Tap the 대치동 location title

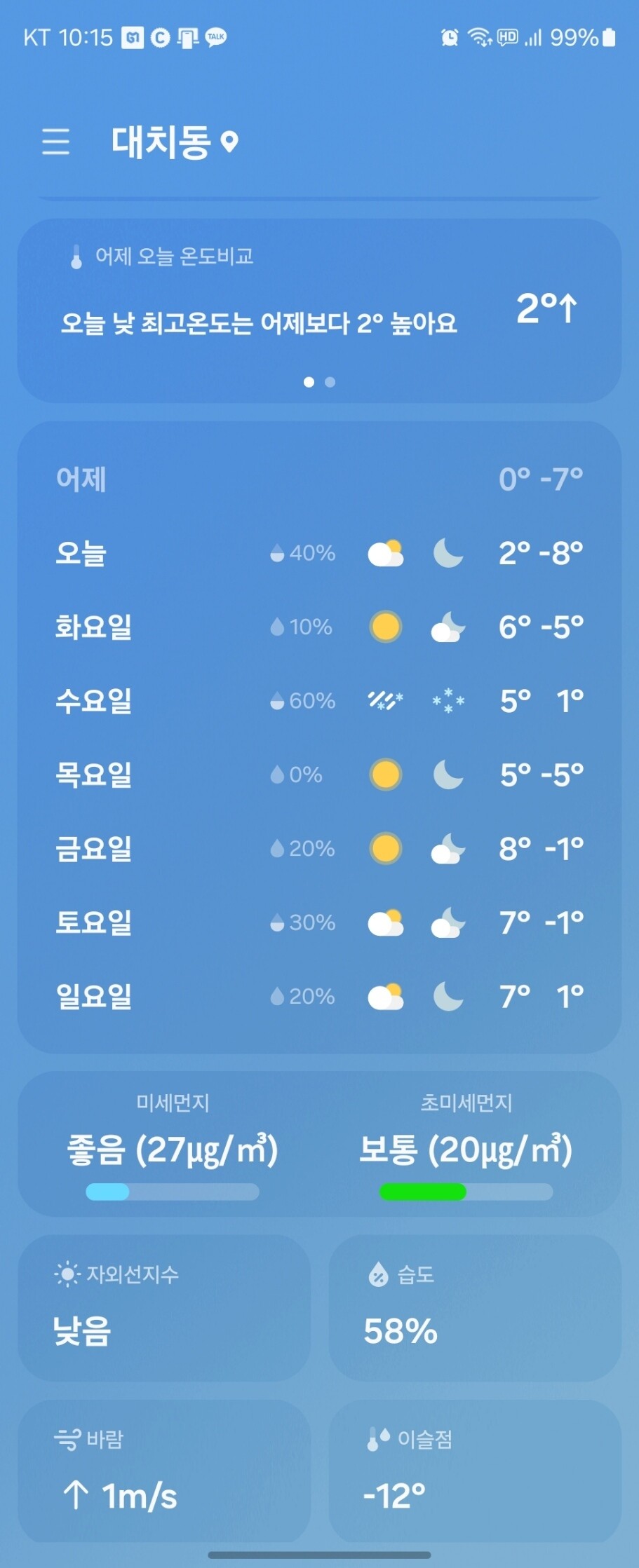(175, 142)
